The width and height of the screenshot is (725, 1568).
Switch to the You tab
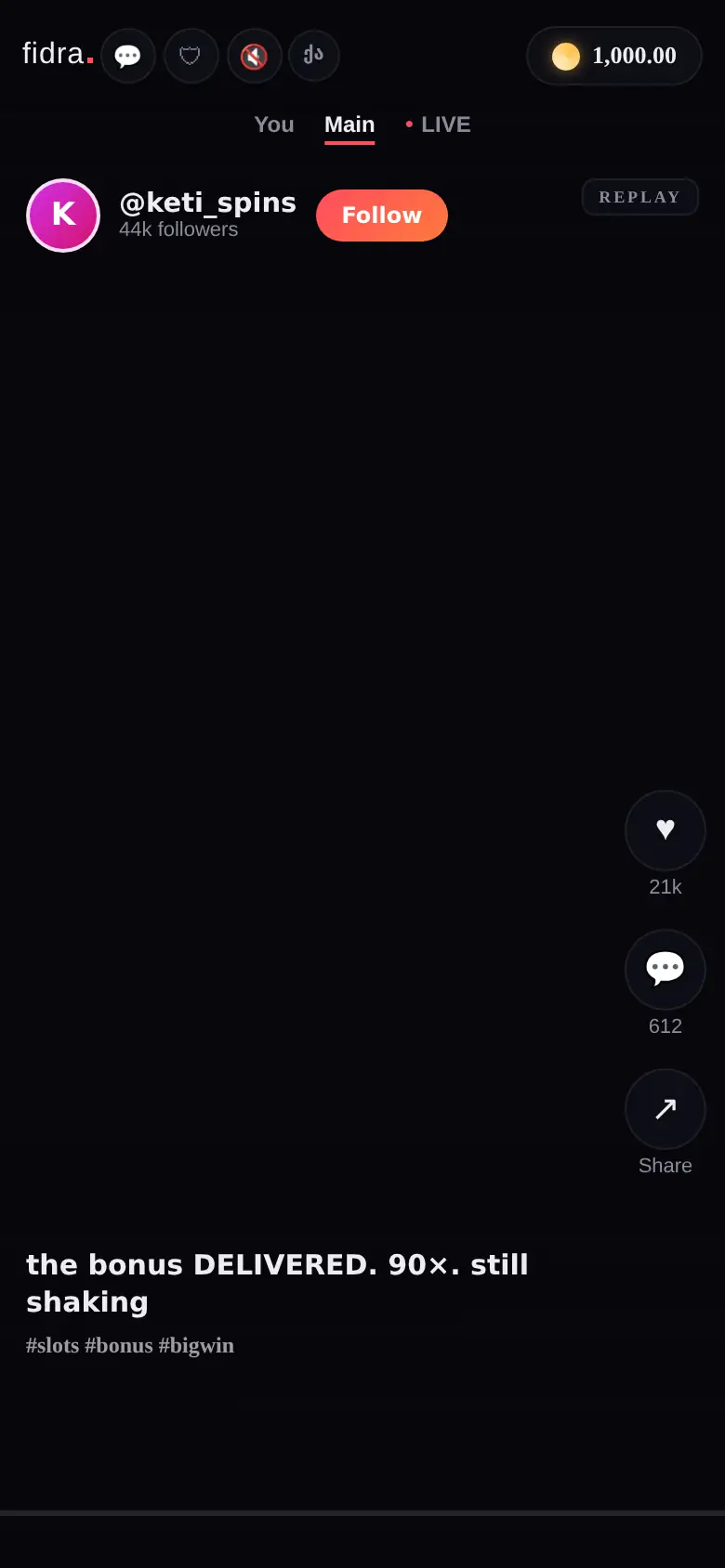(274, 124)
